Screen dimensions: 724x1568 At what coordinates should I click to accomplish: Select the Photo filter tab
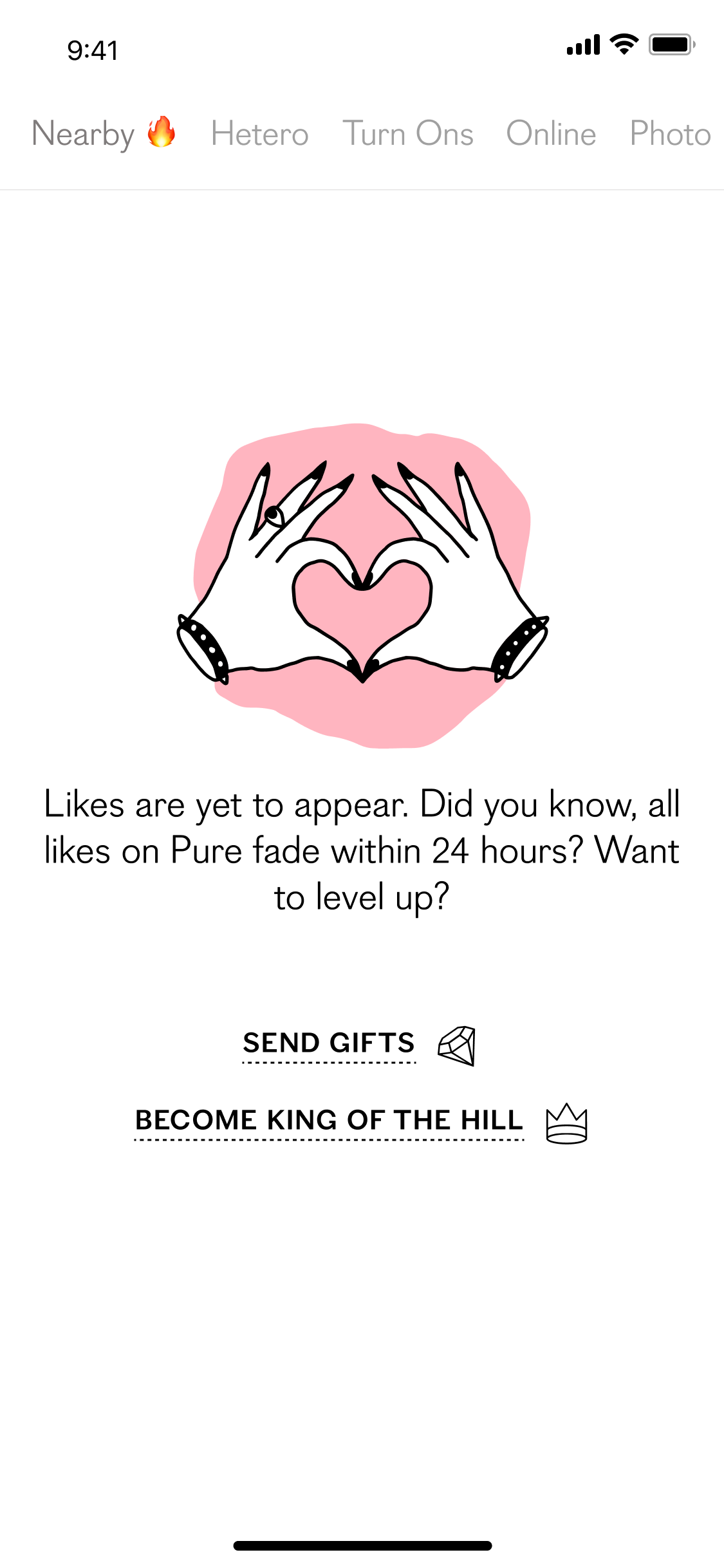pyautogui.click(x=670, y=134)
